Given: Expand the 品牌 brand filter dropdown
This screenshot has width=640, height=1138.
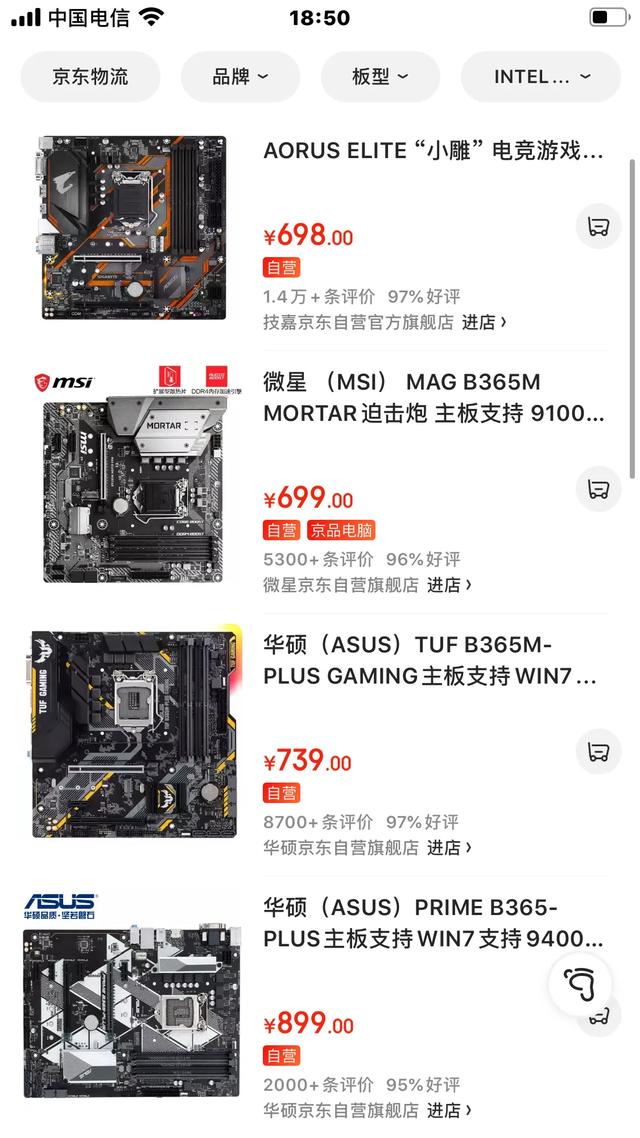Looking at the screenshot, I should [240, 77].
